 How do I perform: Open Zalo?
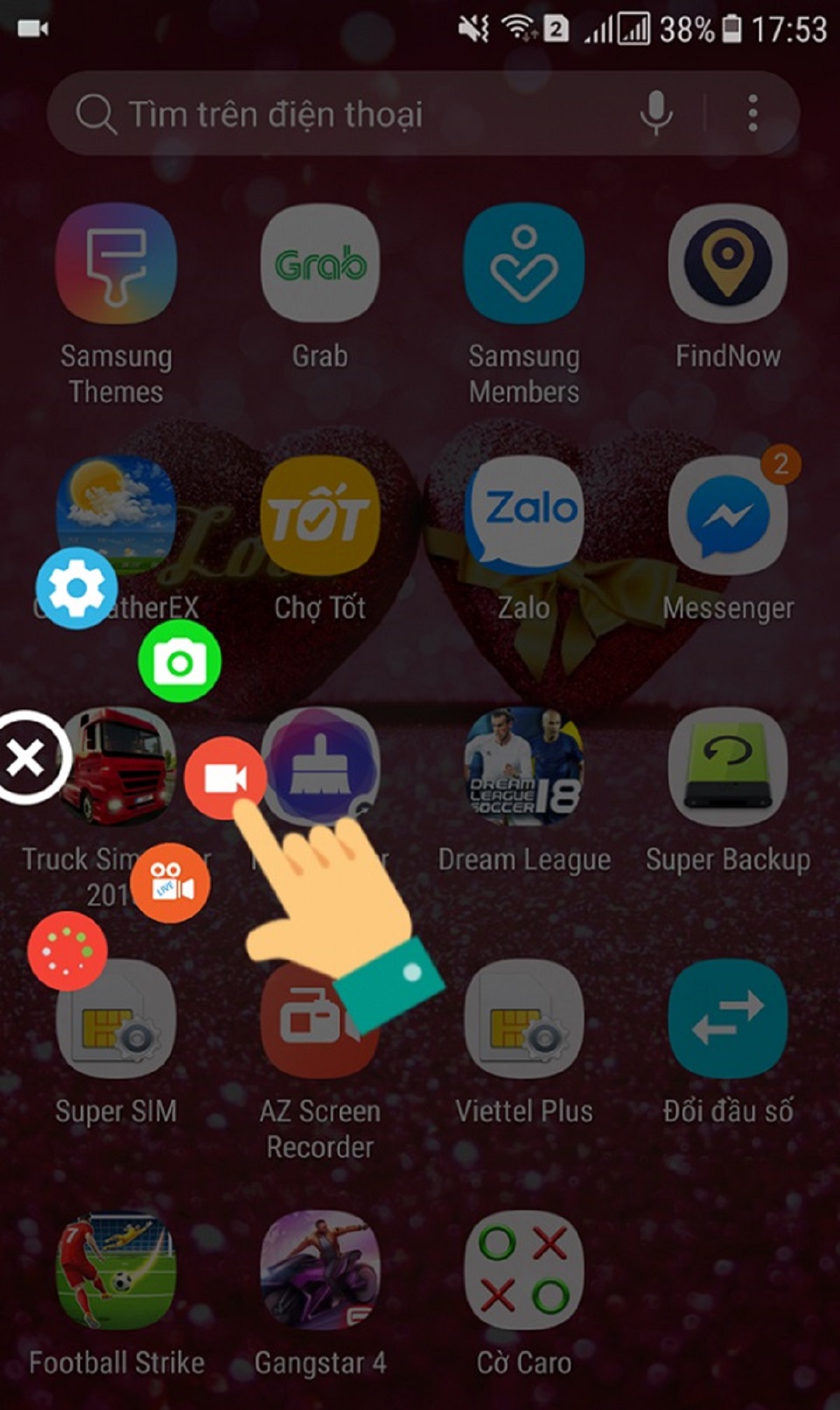point(523,517)
